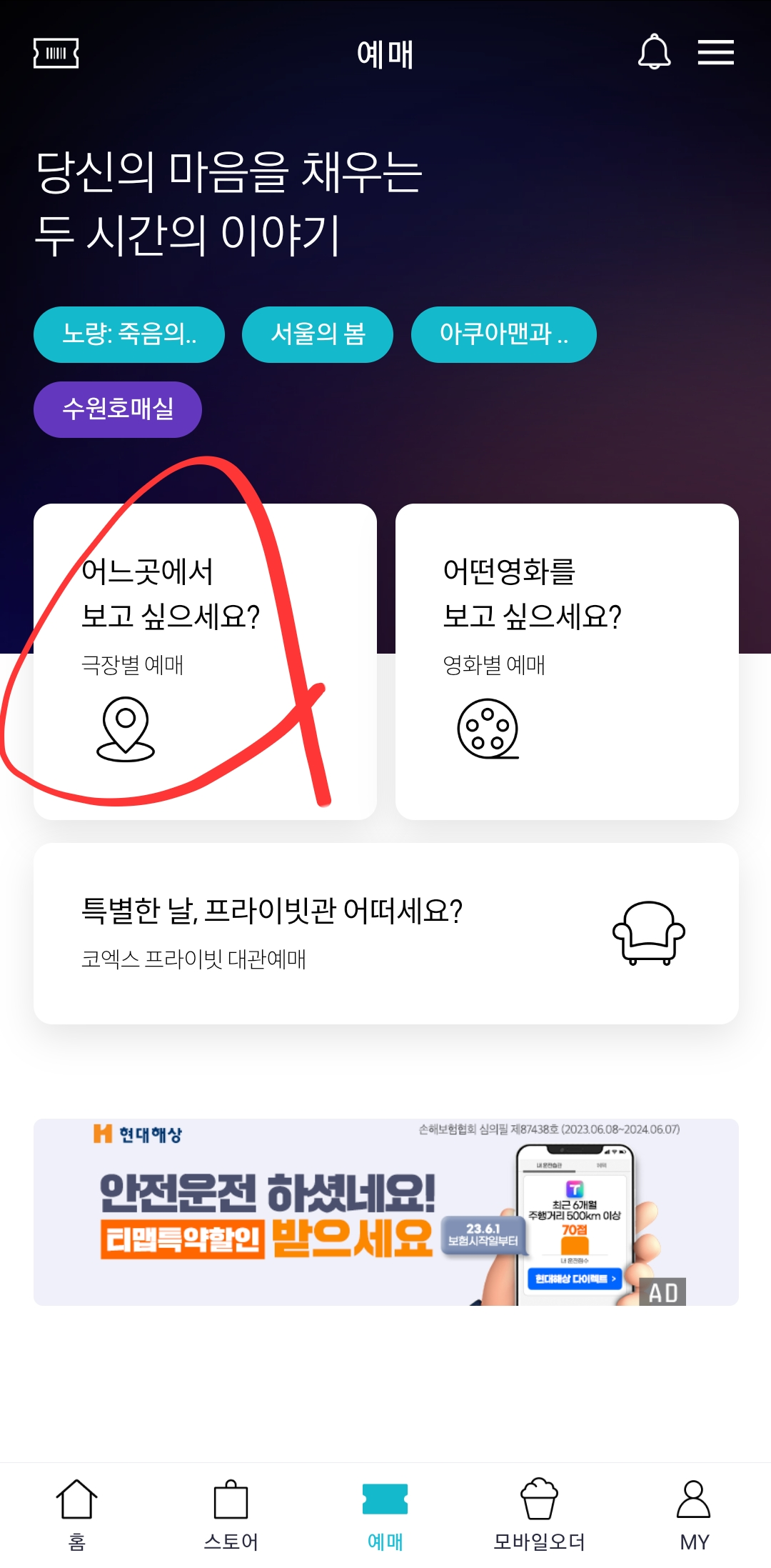The image size is (771, 1568).
Task: Select the 서울의 봄 movie chip
Action: [317, 334]
